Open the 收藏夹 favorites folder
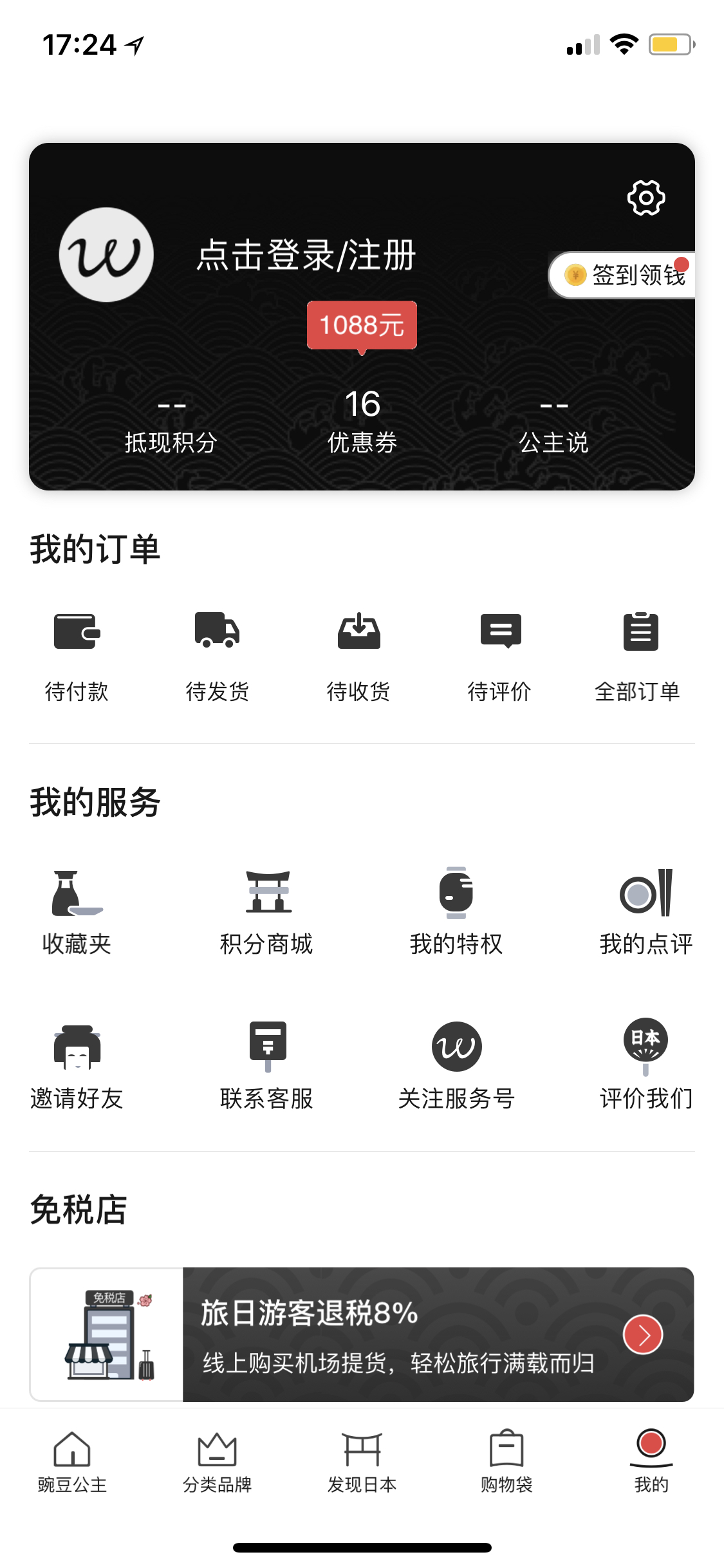The height and width of the screenshot is (1568, 724). click(77, 911)
